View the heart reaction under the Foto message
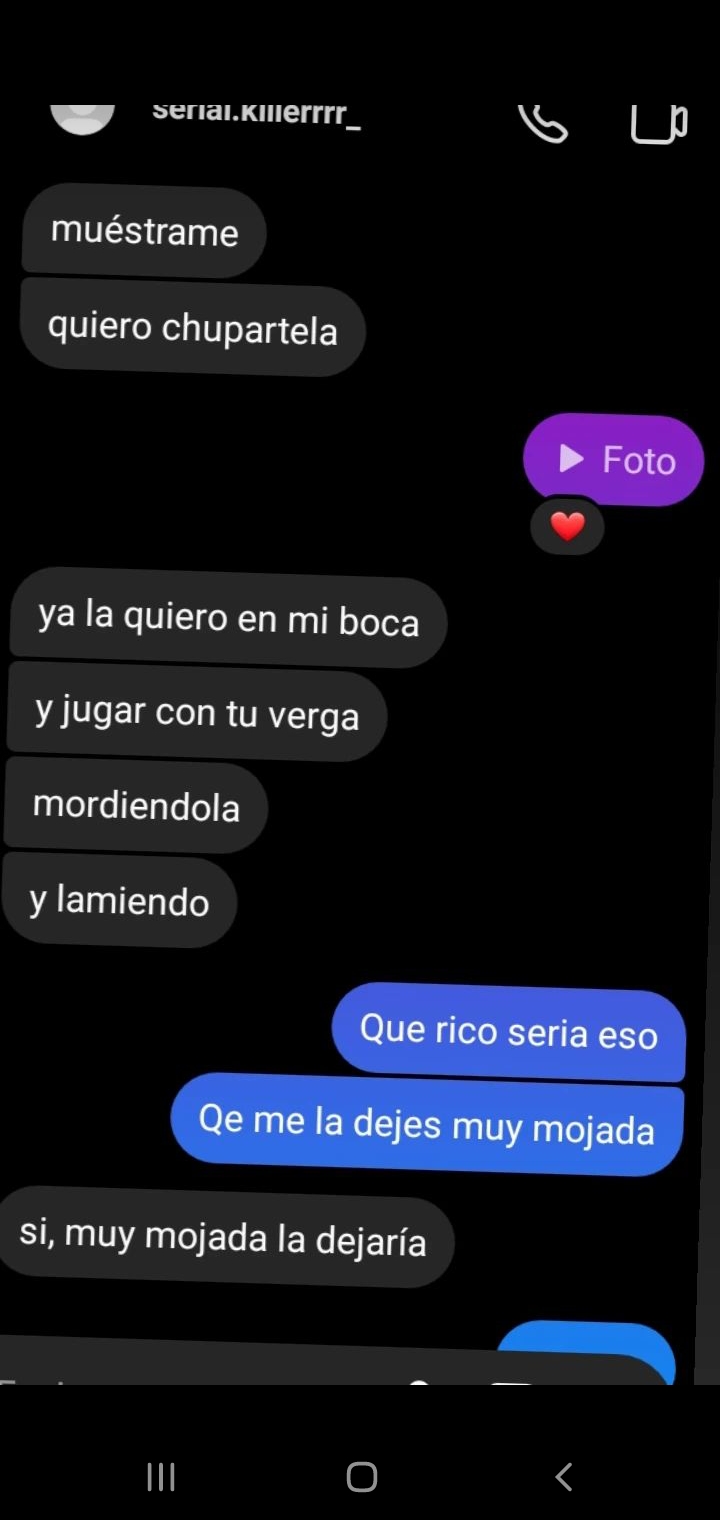The width and height of the screenshot is (720, 1520). coord(567,526)
